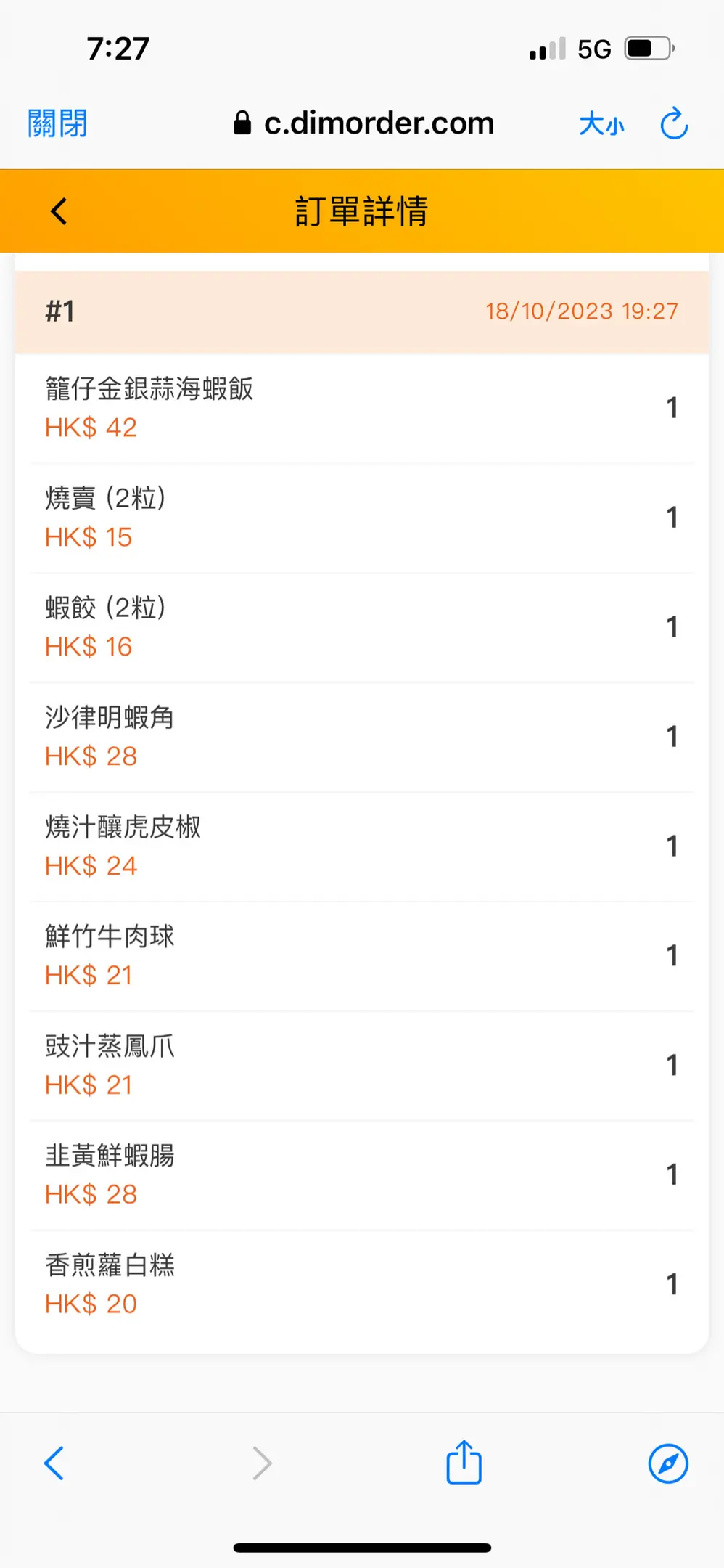Share this page via the share icon

click(464, 1461)
